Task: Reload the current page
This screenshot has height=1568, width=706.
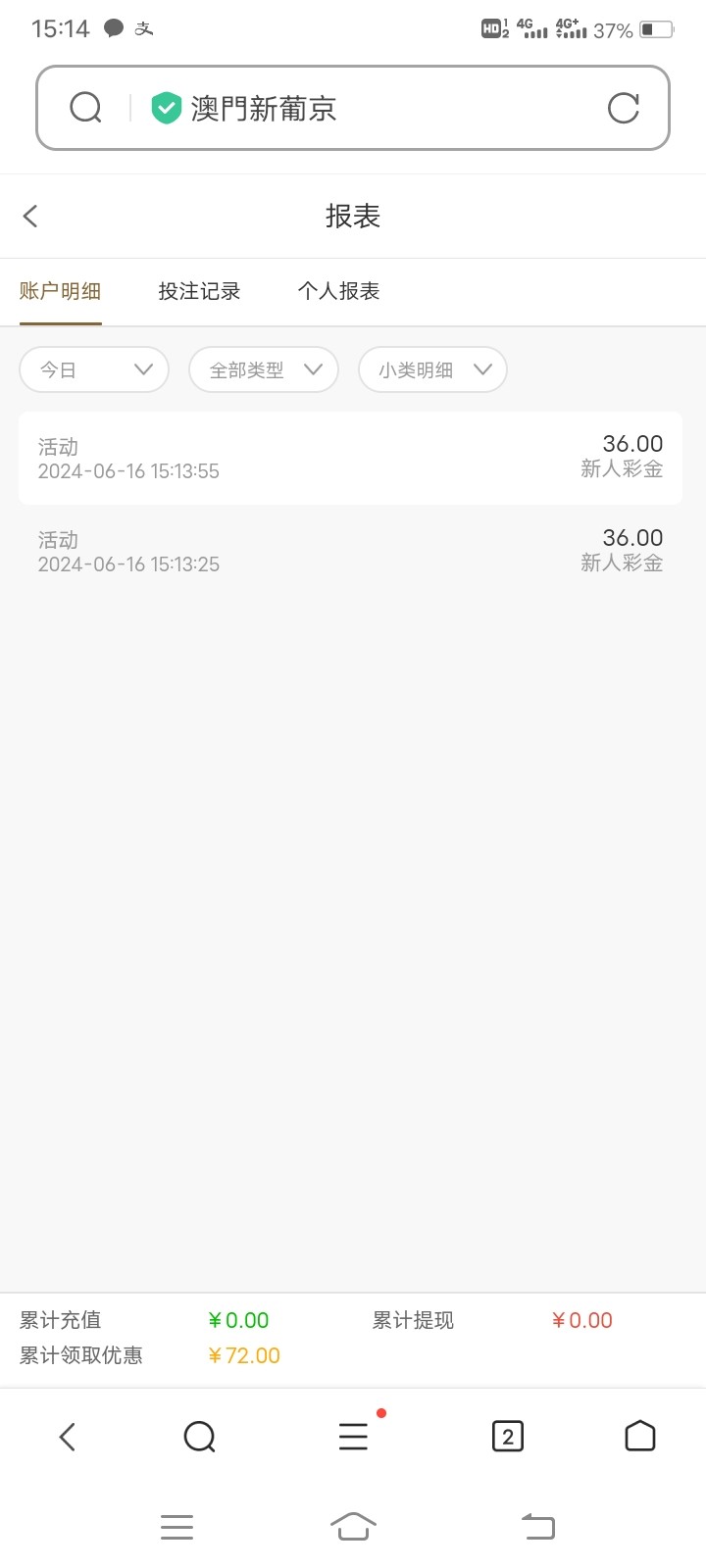Action: click(623, 108)
